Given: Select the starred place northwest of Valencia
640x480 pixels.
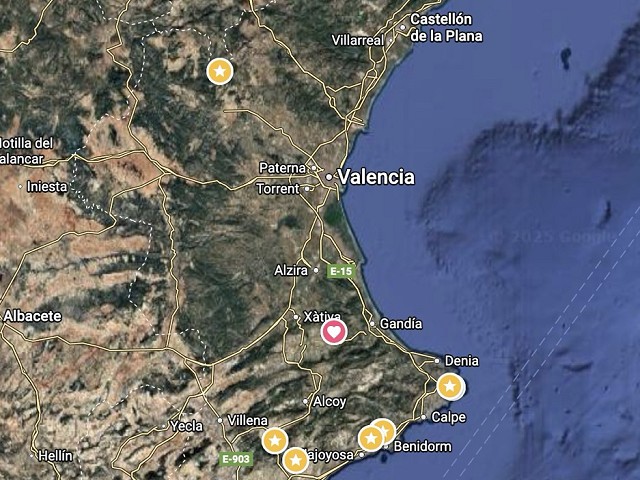Looking at the screenshot, I should [x=220, y=71].
